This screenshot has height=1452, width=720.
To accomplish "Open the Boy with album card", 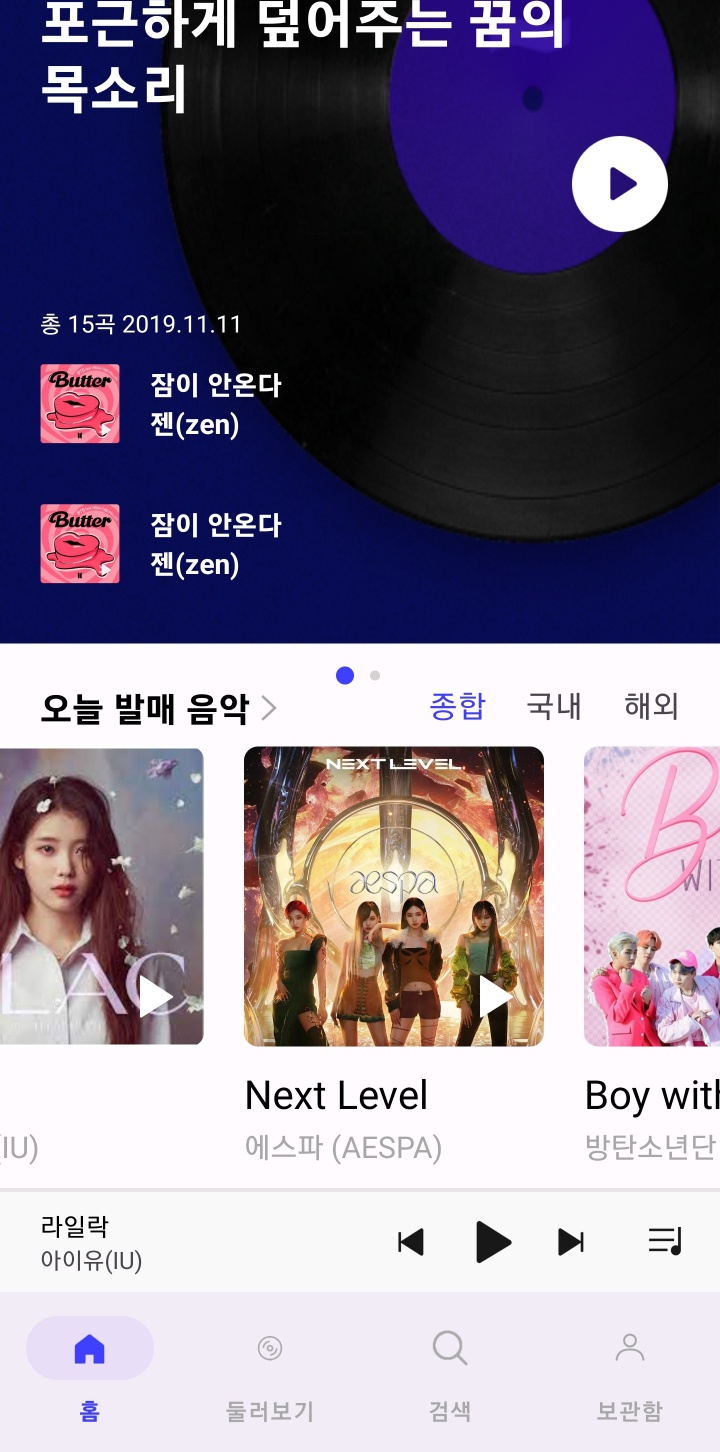I will (652, 896).
